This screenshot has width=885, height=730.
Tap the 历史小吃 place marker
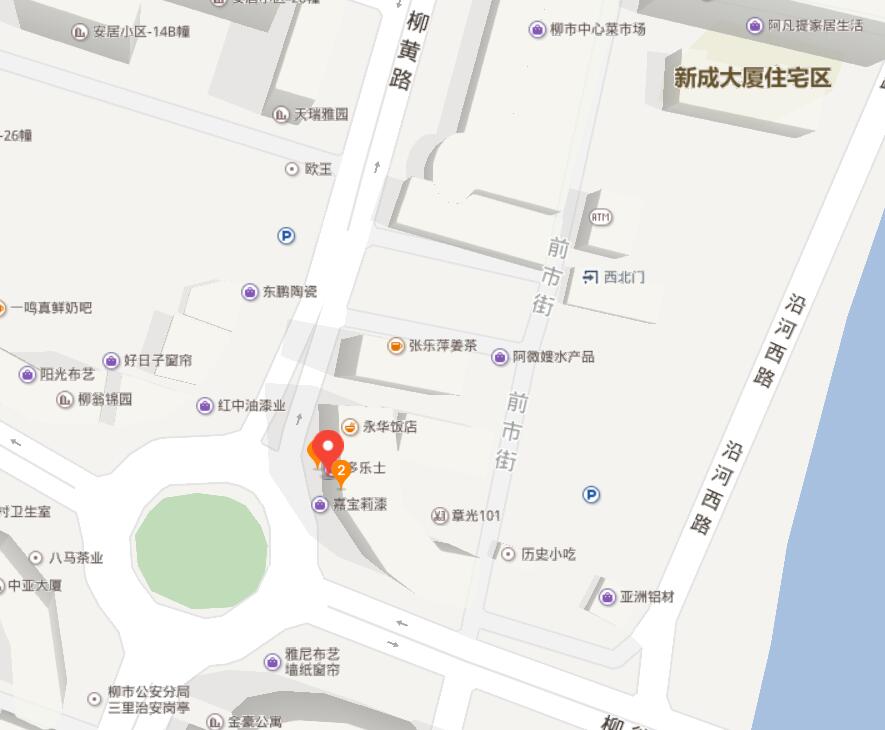click(x=508, y=553)
